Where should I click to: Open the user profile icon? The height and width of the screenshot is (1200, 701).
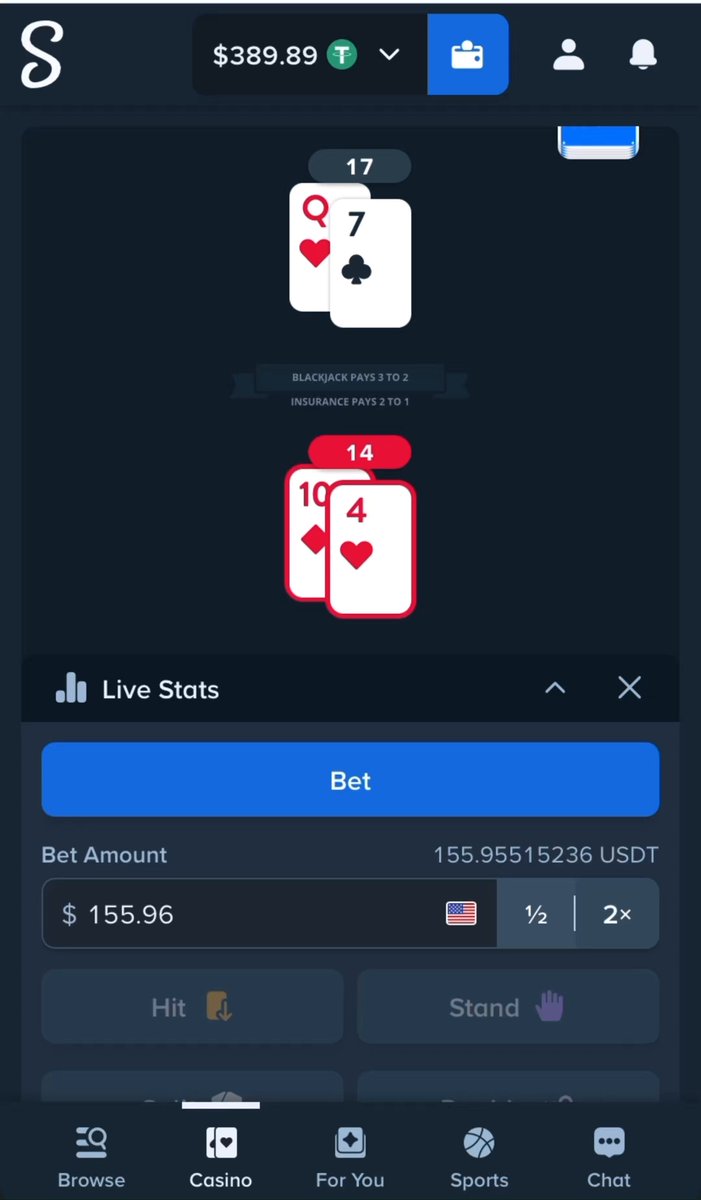[569, 55]
